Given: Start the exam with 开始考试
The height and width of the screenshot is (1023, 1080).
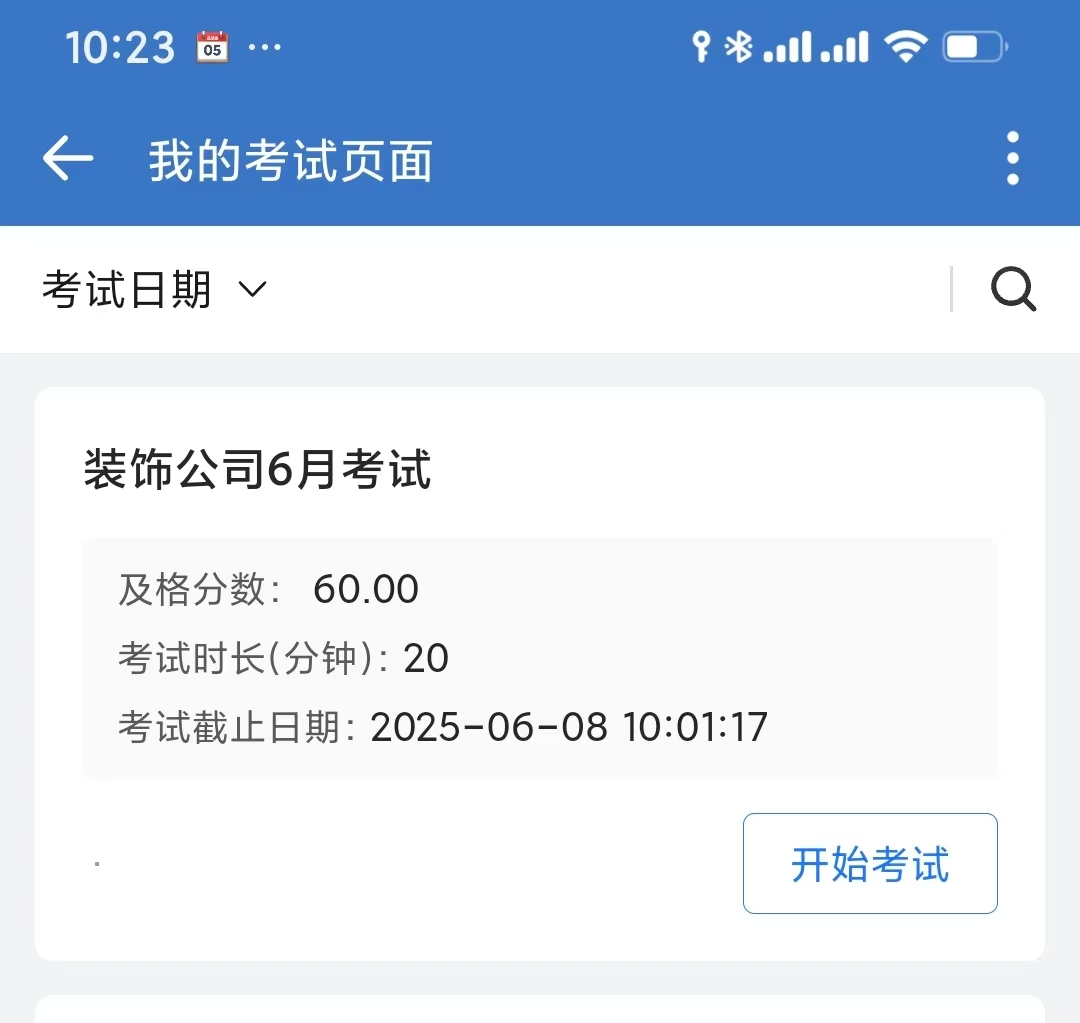Looking at the screenshot, I should coord(870,863).
